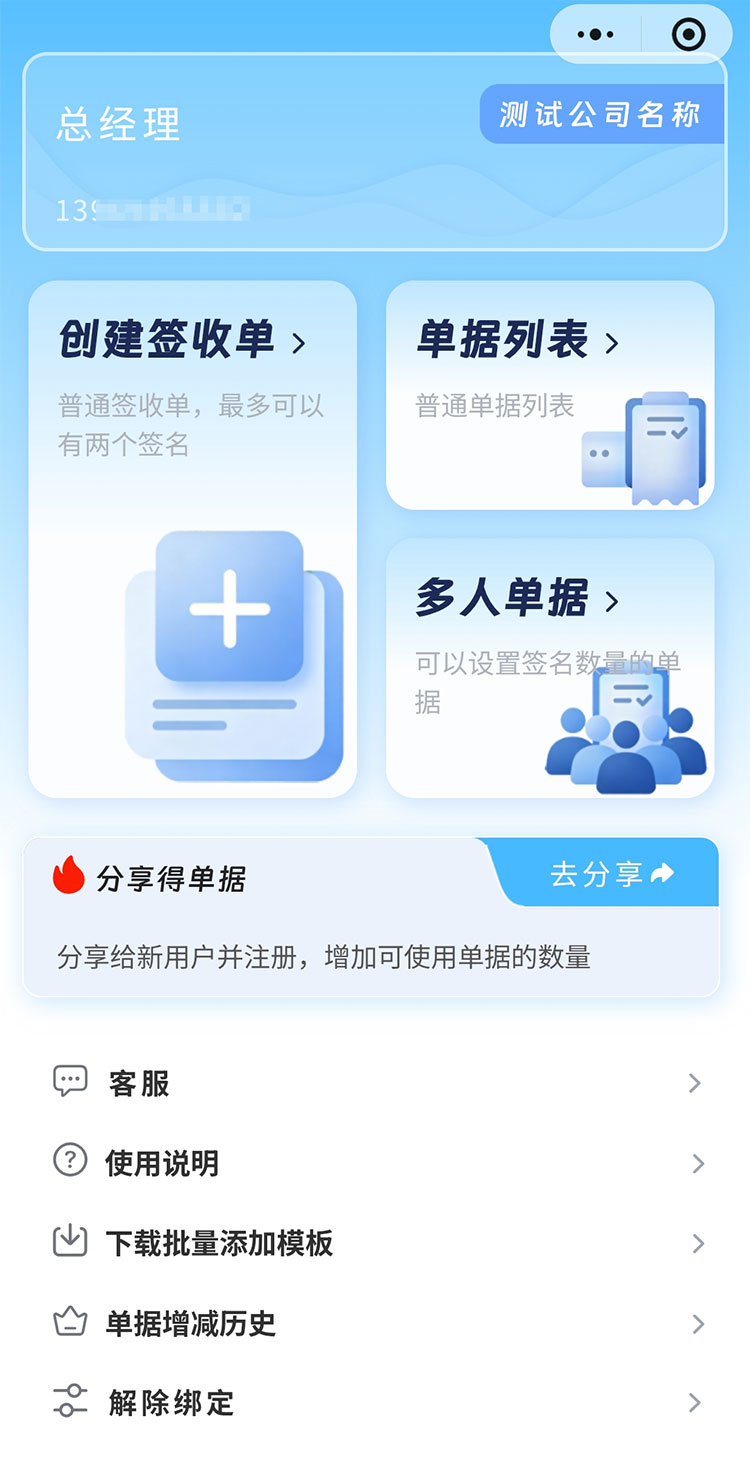Image resolution: width=750 pixels, height=1471 pixels.
Task: Tap the 测试公司名称 company badge
Action: tap(601, 114)
